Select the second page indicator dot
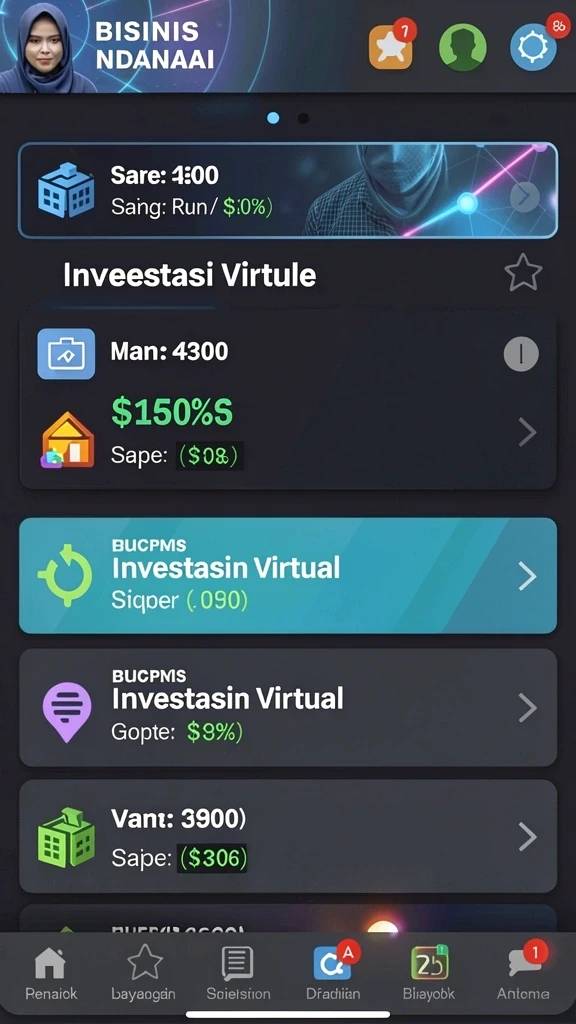This screenshot has height=1024, width=576. 303,118
